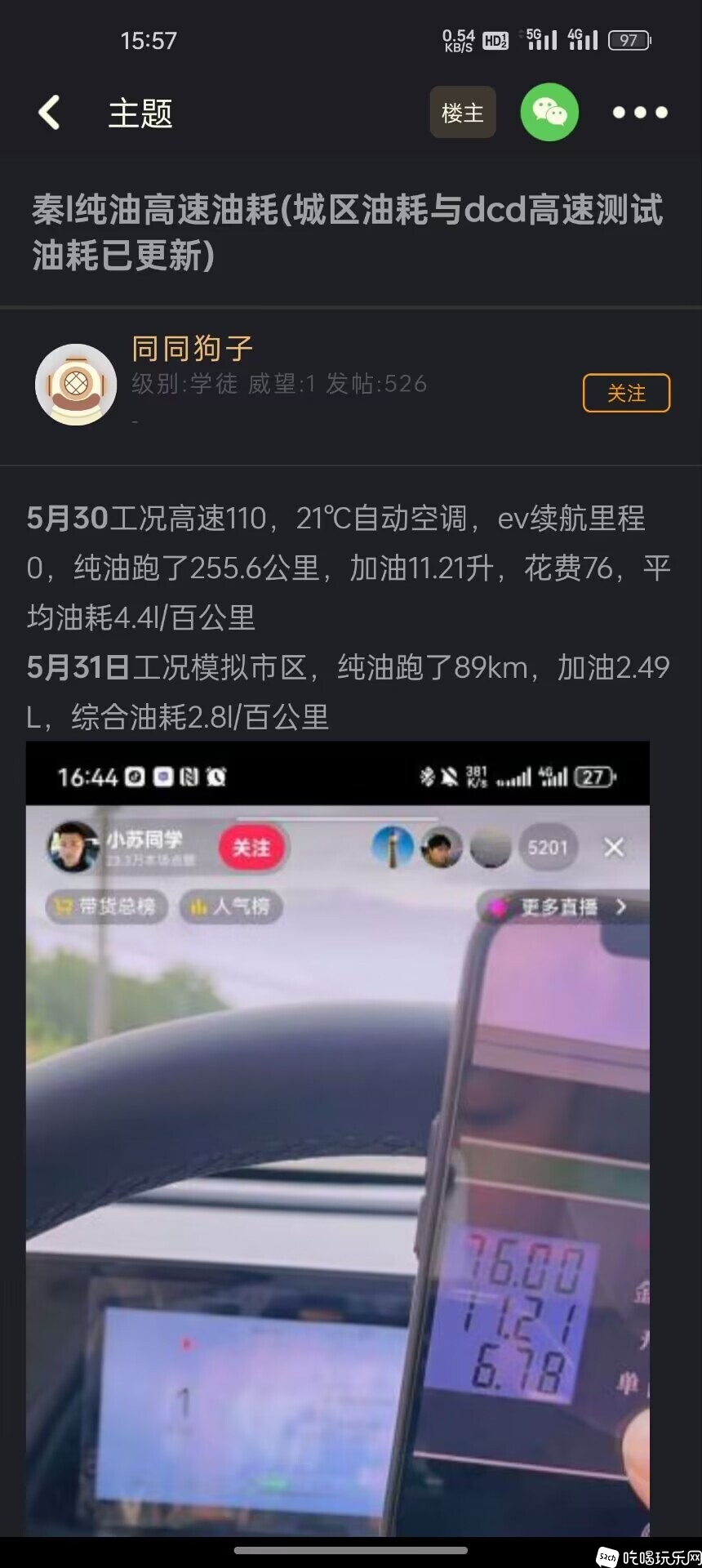Open the username 同同狗子 profile
Image resolution: width=702 pixels, height=1568 pixels.
[193, 350]
